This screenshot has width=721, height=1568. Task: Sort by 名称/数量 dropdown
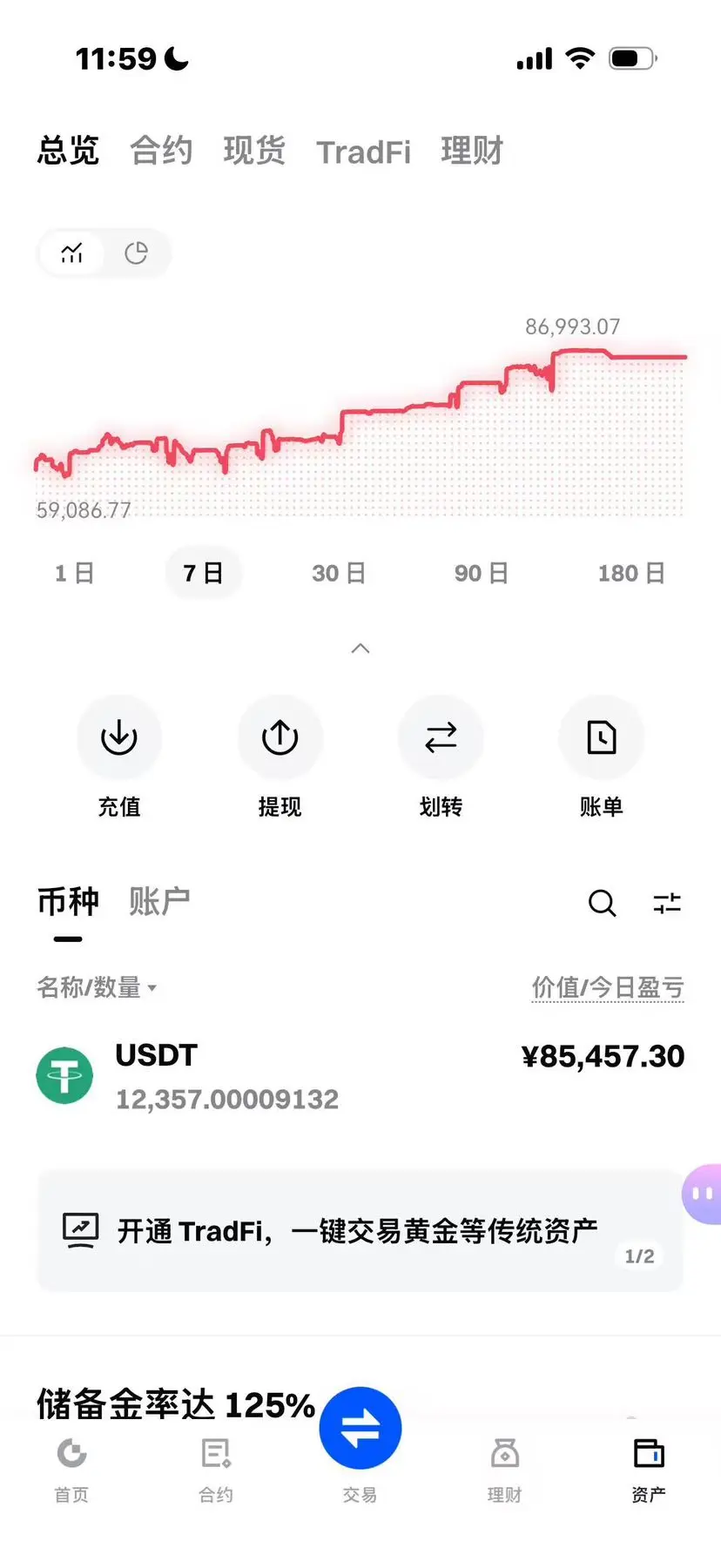point(97,987)
